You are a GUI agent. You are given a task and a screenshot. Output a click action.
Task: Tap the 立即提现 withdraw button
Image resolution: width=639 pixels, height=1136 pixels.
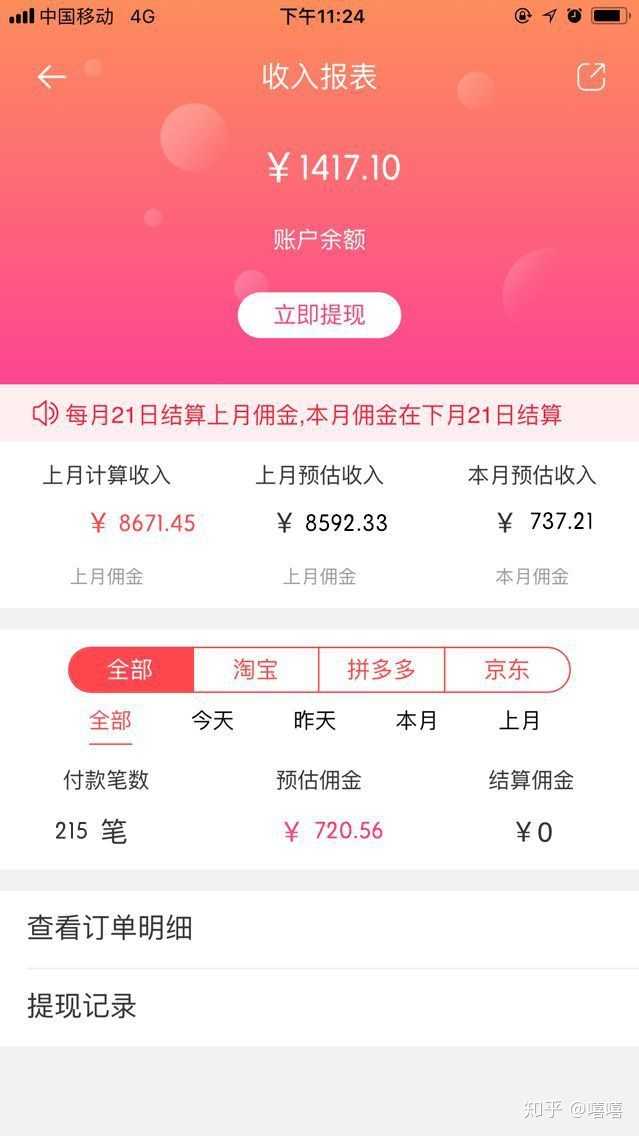(319, 315)
